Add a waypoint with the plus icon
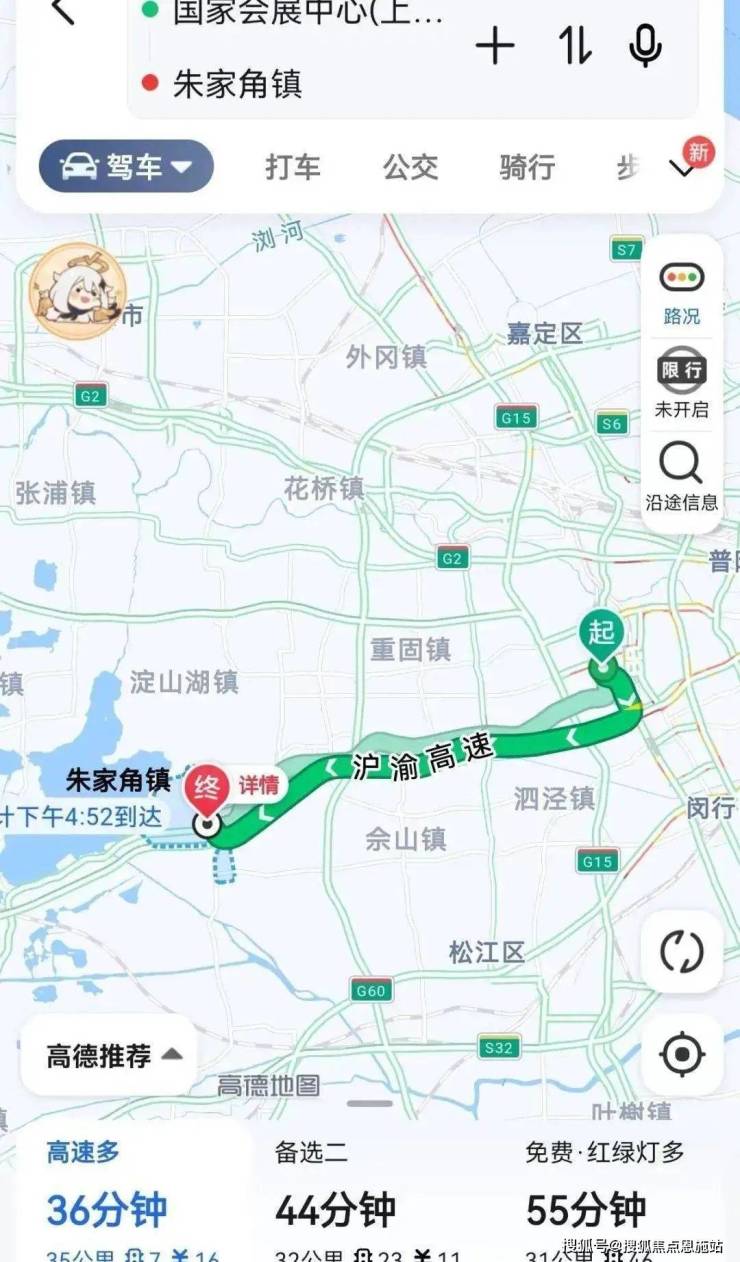Image resolution: width=740 pixels, height=1262 pixels. click(x=494, y=46)
